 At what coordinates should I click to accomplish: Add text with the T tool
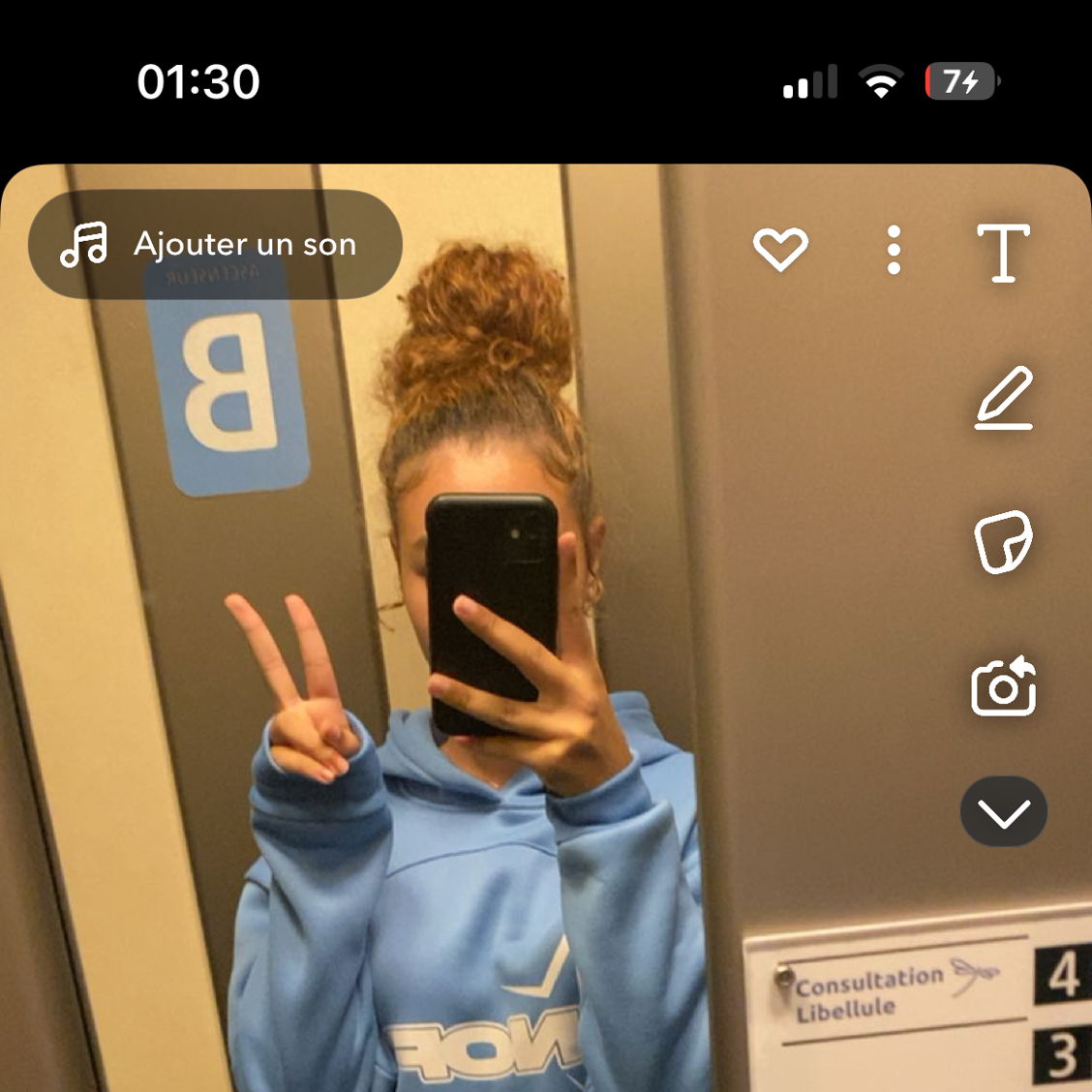(1003, 252)
